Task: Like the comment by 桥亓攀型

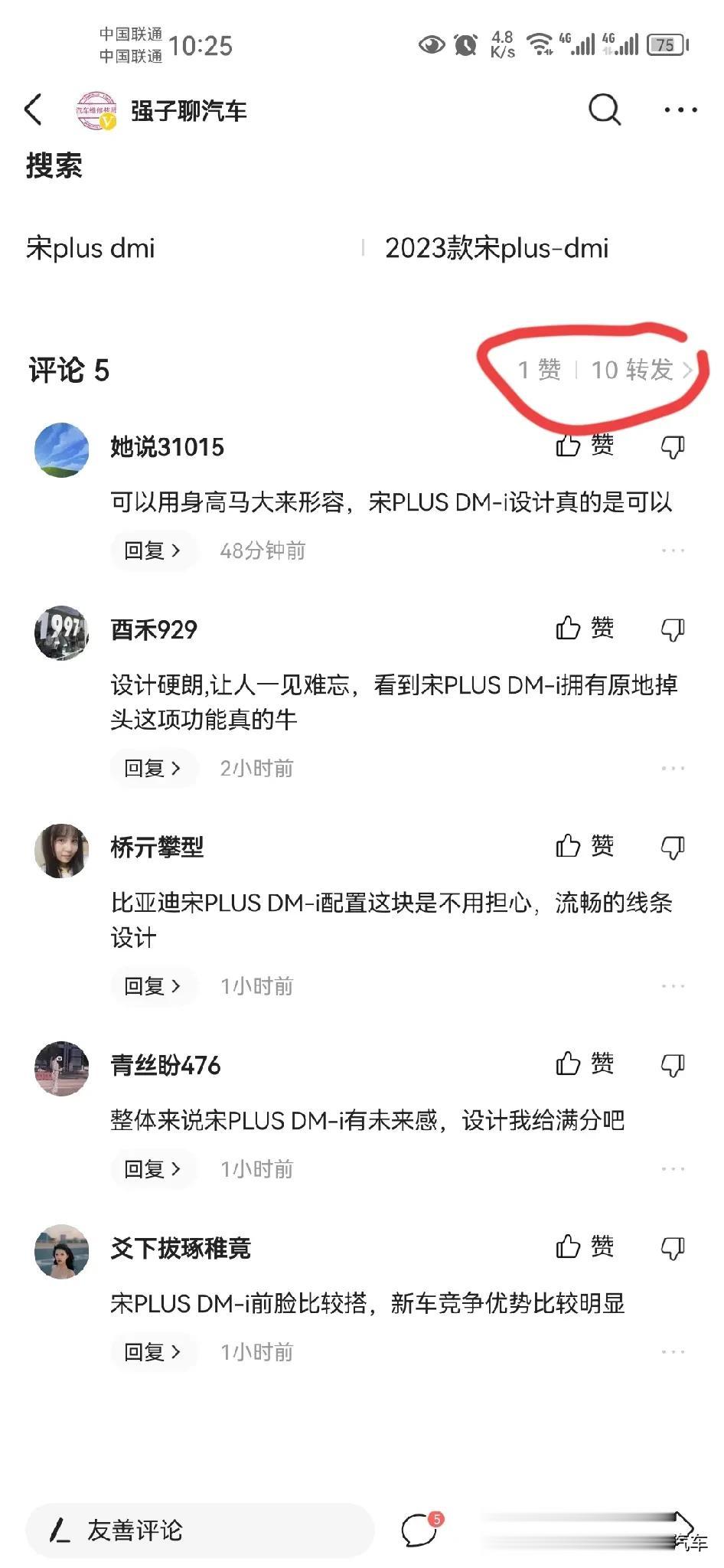Action: (x=585, y=846)
